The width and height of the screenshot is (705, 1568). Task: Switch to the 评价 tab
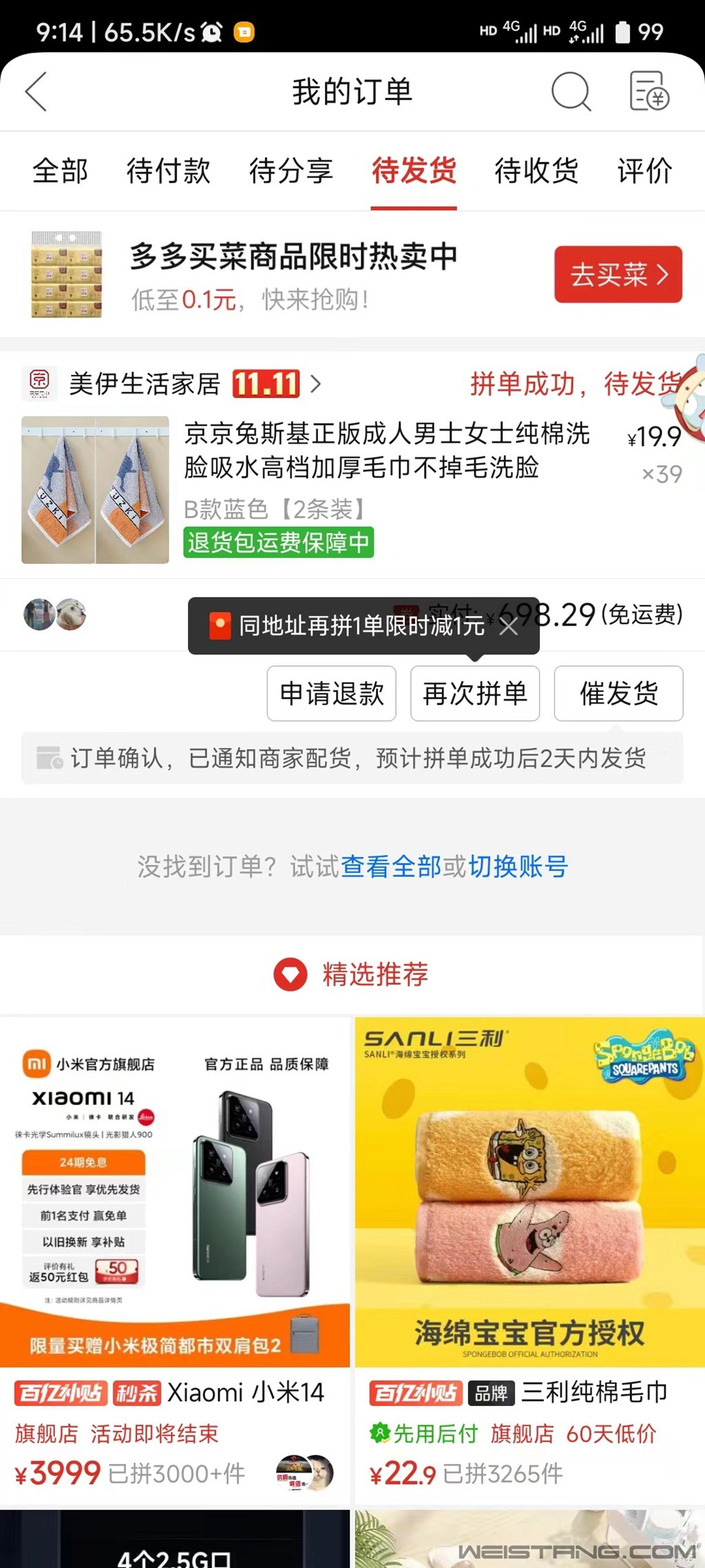click(644, 171)
